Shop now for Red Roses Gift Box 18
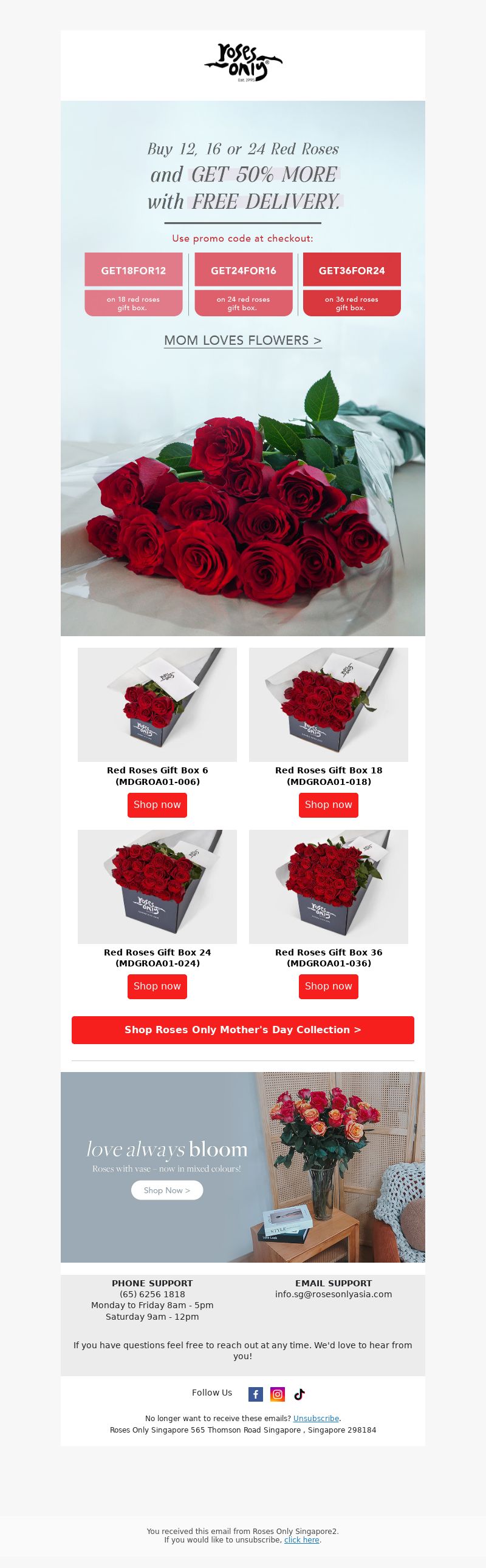The width and height of the screenshot is (486, 1568). pyautogui.click(x=328, y=805)
